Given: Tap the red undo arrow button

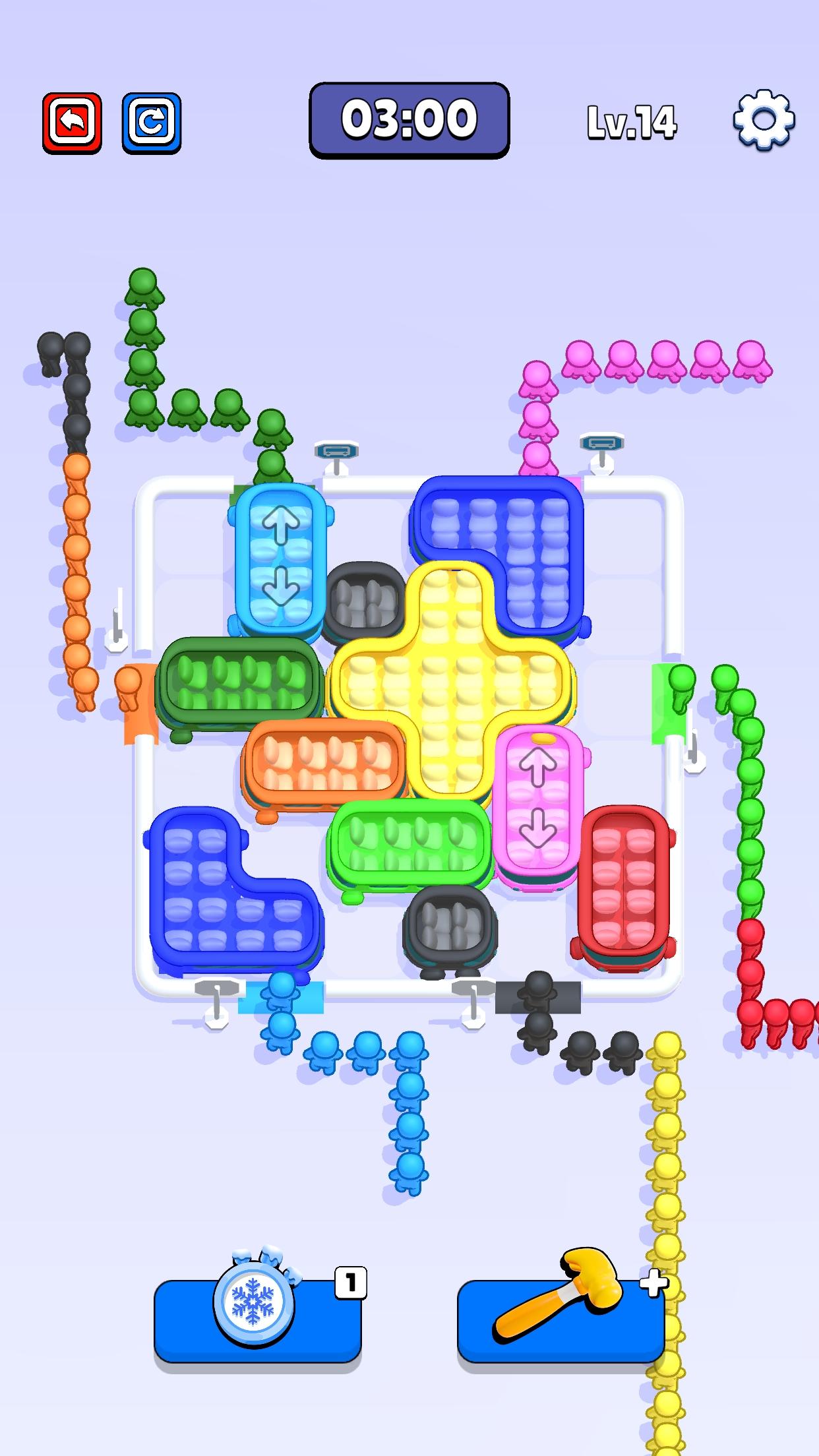Looking at the screenshot, I should click(x=72, y=123).
